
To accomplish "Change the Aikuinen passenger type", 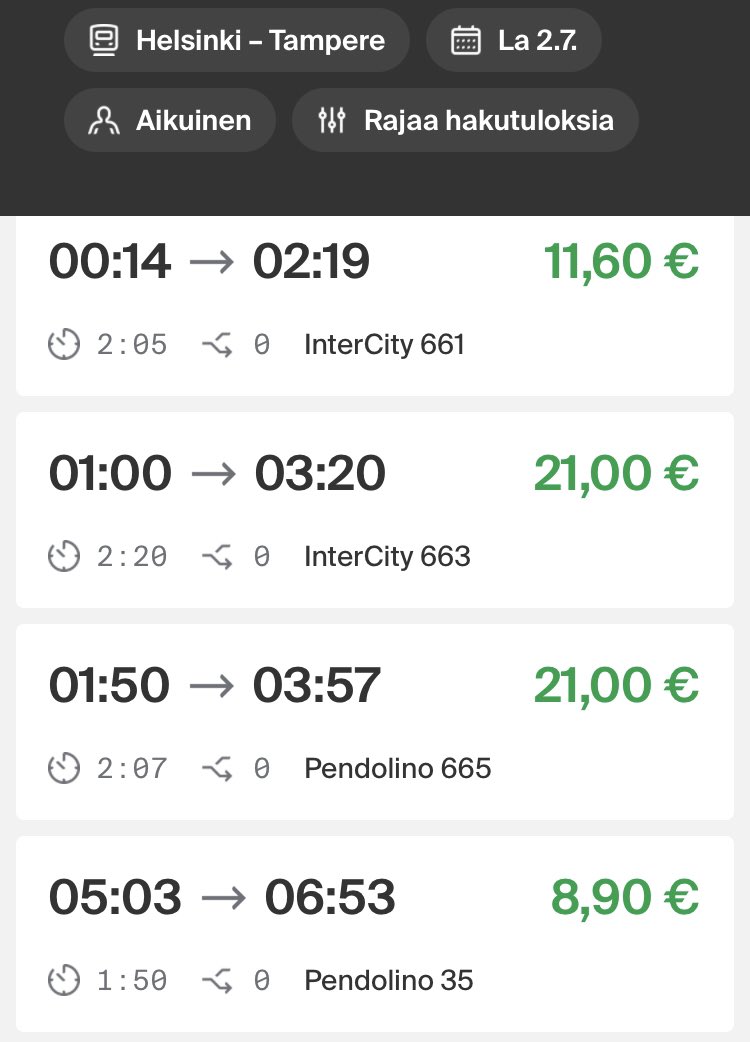I will [170, 121].
